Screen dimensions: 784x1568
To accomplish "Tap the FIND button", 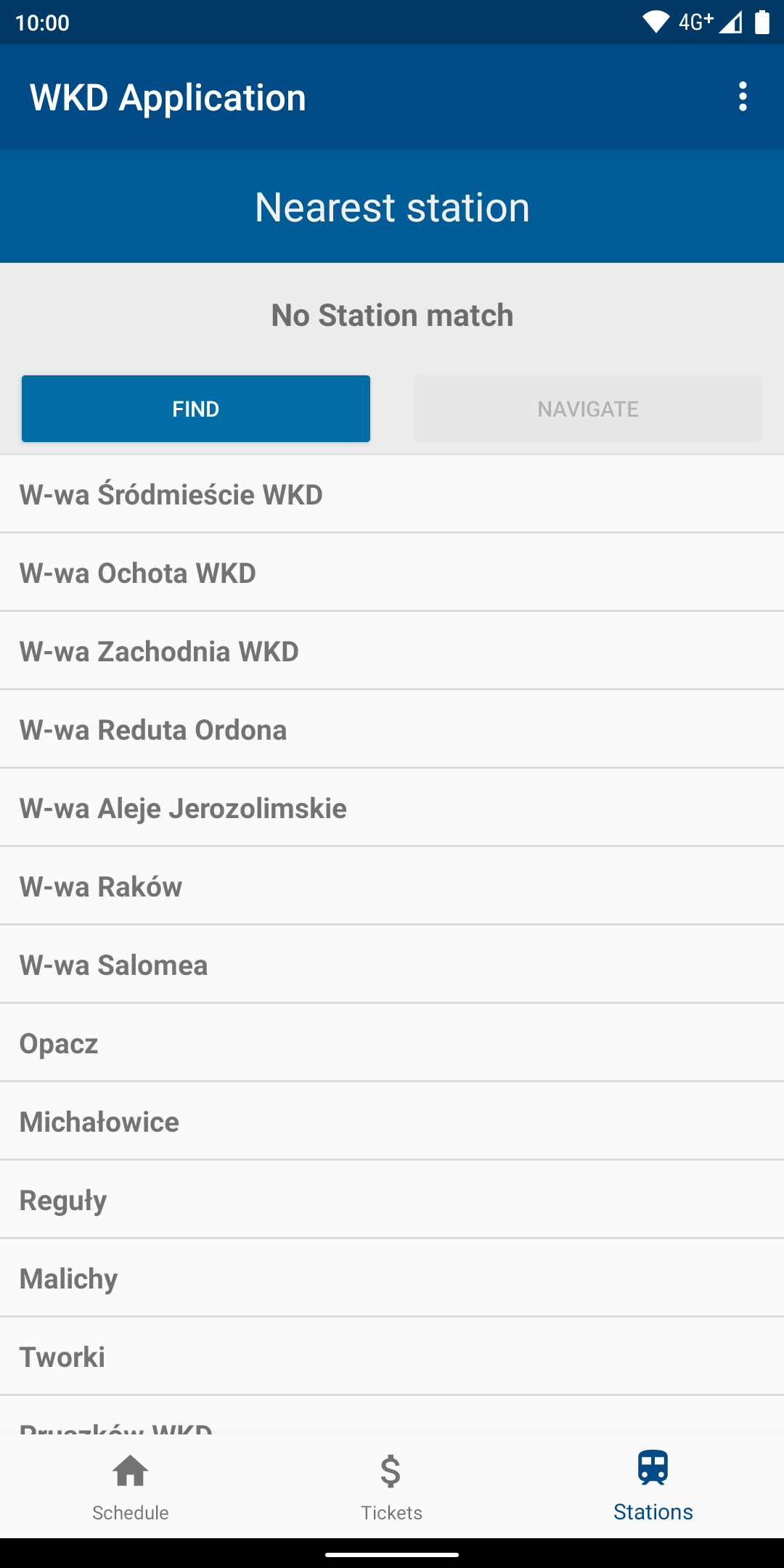I will point(196,409).
